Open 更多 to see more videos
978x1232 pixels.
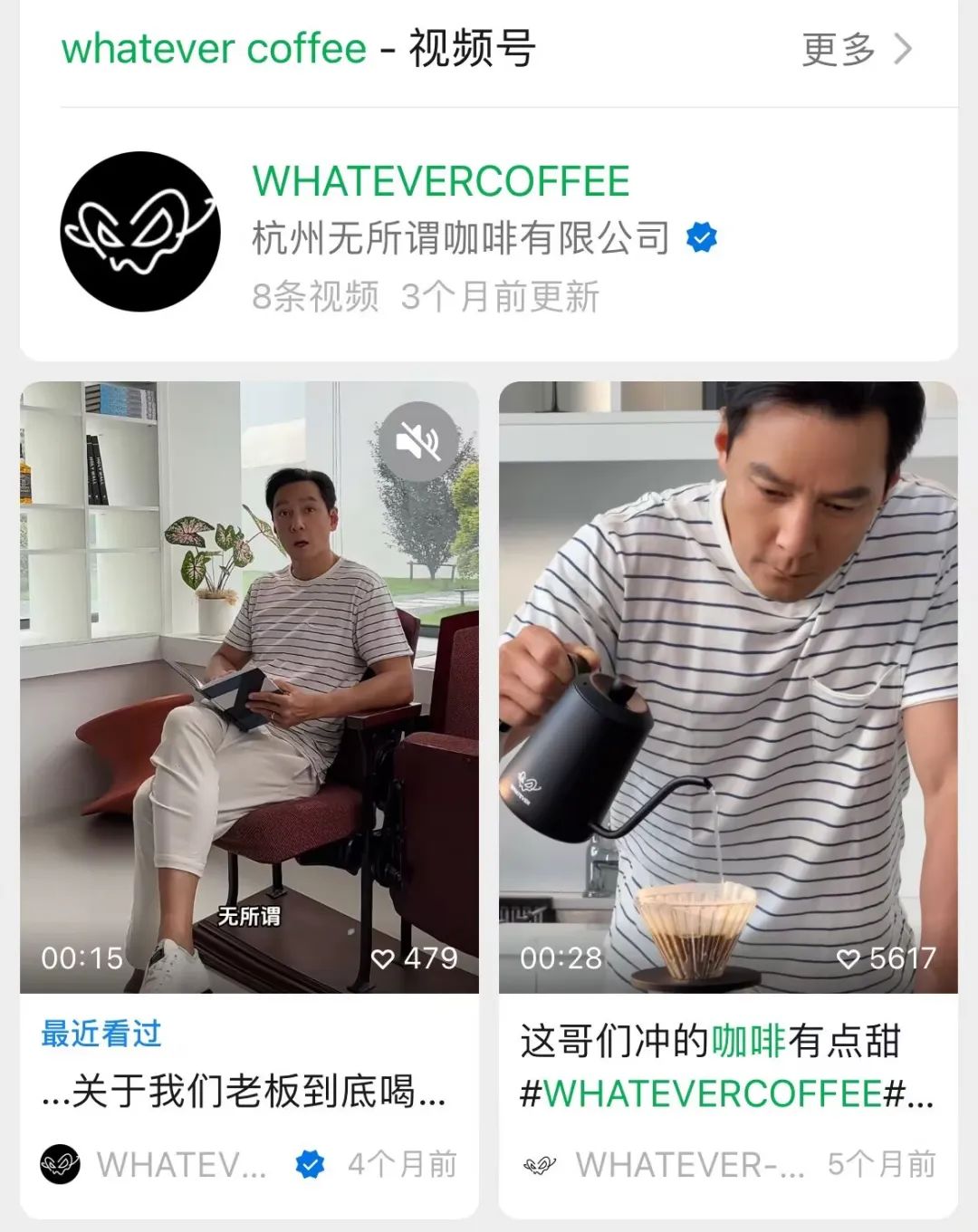856,49
